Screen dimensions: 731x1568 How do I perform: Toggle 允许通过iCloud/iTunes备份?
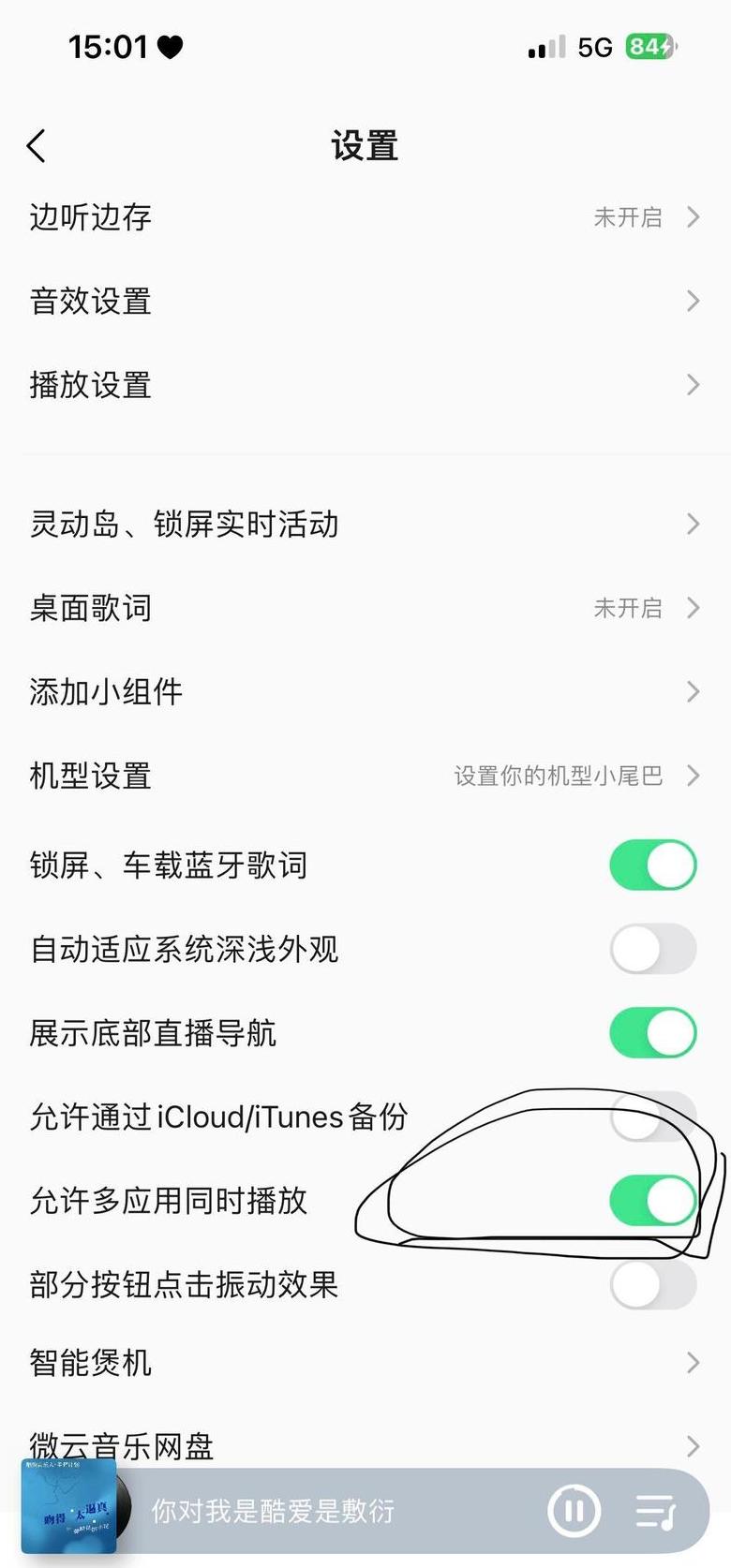[652, 1117]
